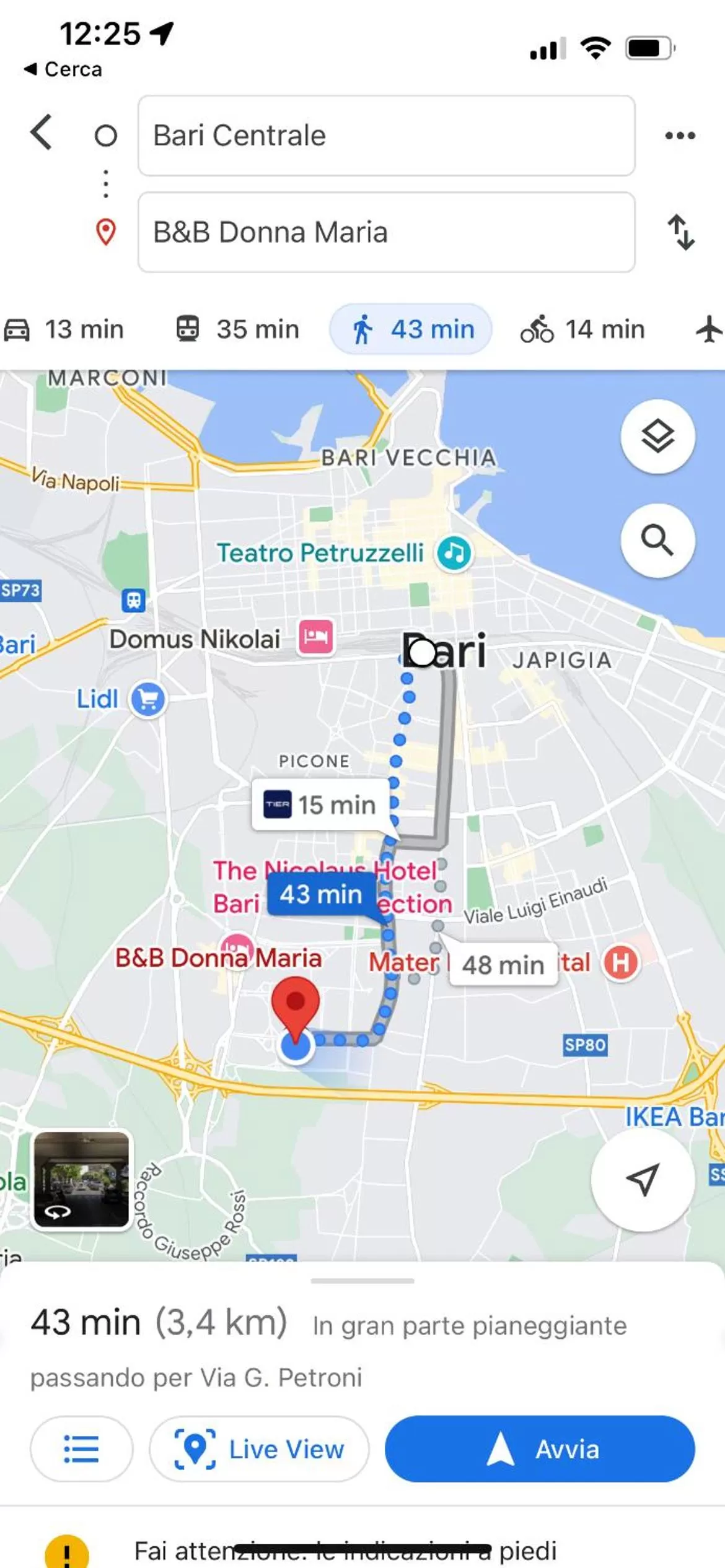Launch Live View
This screenshot has height=1568, width=725.
[x=259, y=1449]
